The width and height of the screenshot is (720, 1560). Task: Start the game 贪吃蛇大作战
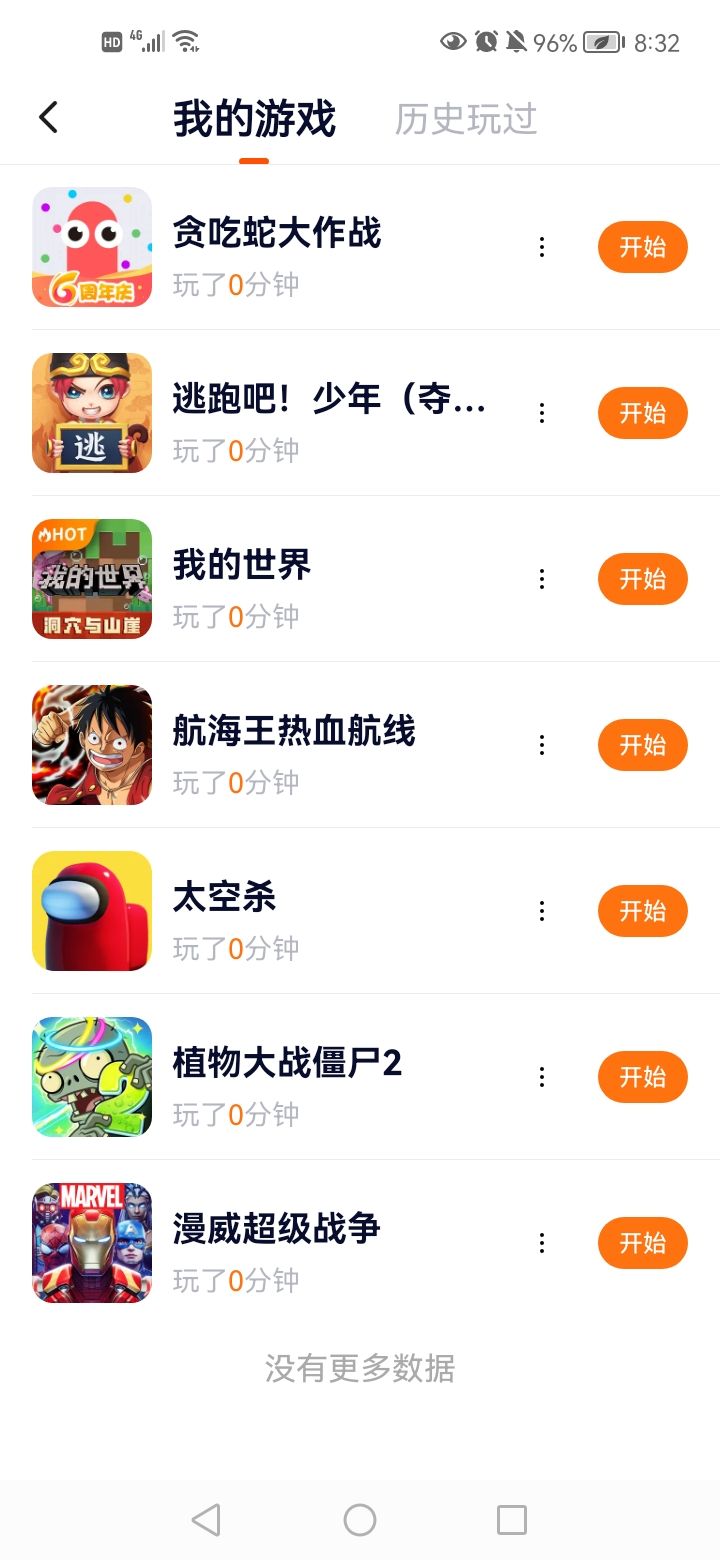642,247
